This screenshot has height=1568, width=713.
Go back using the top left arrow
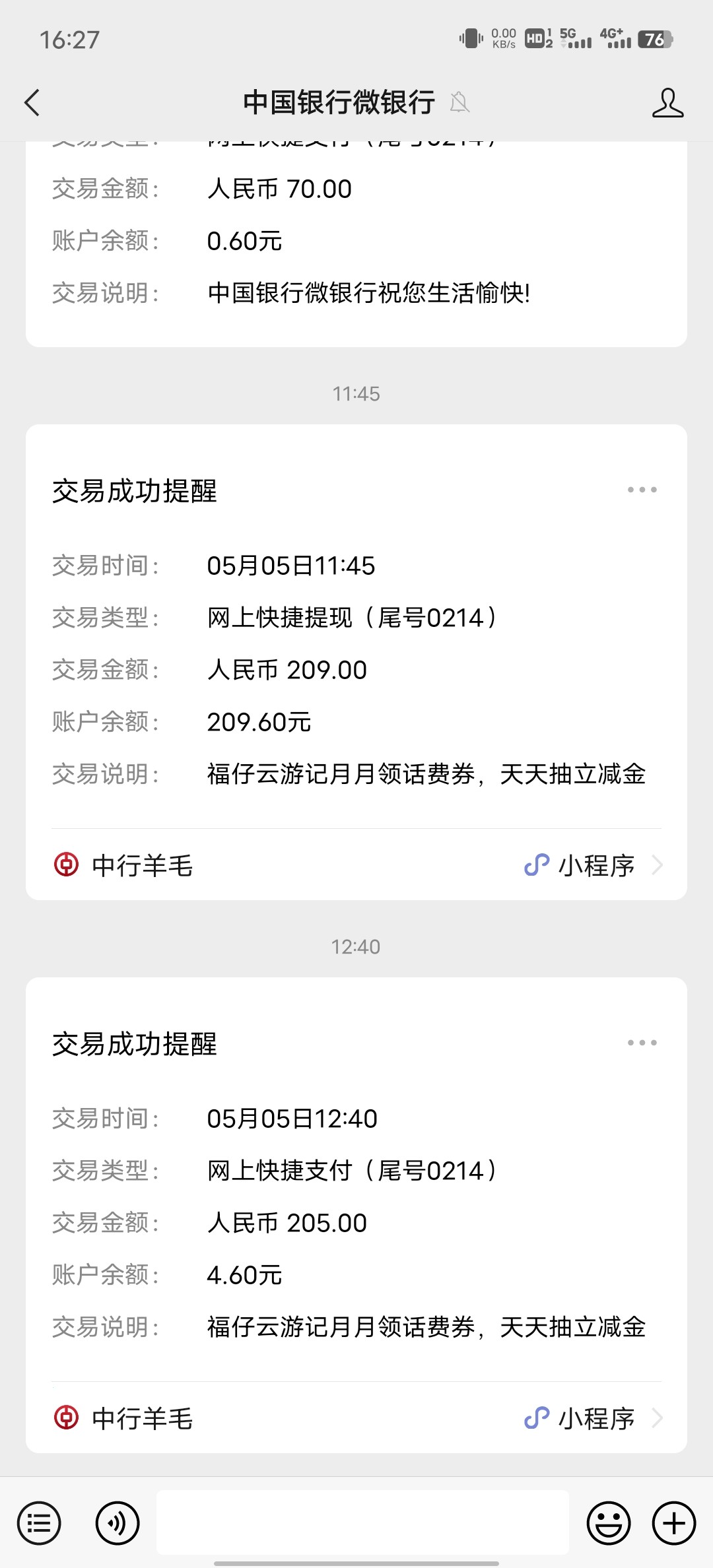(x=32, y=103)
